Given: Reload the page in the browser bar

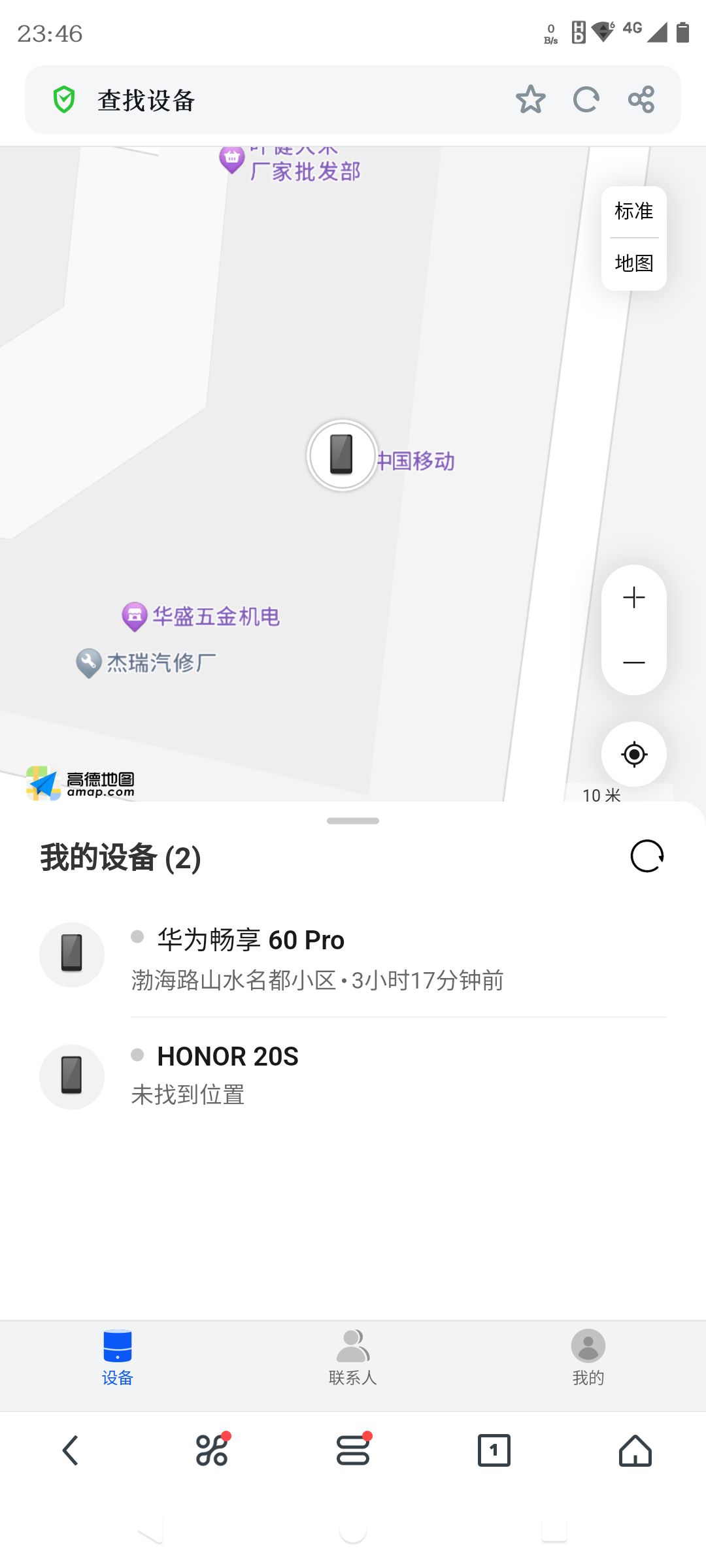Looking at the screenshot, I should (x=586, y=100).
